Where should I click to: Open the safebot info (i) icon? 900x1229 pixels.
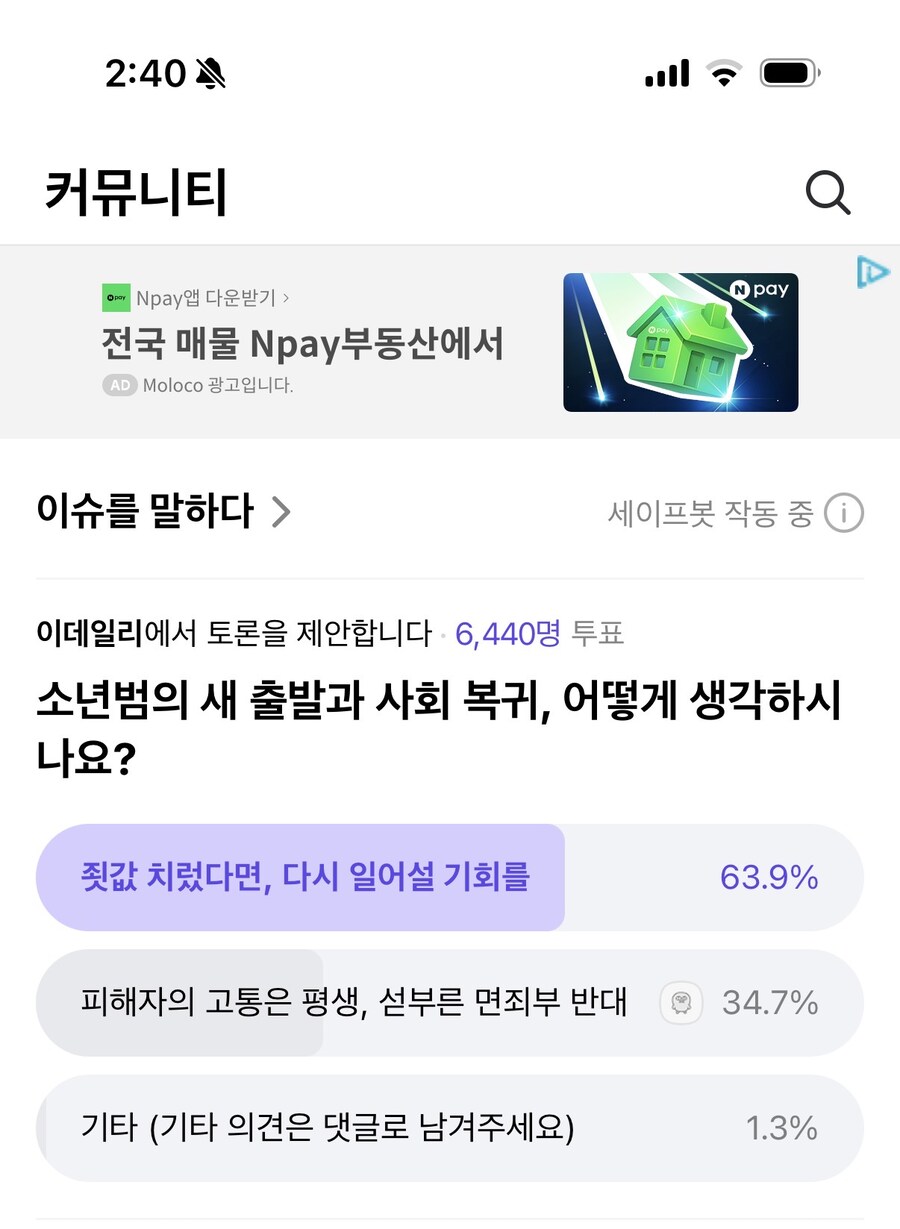(845, 512)
